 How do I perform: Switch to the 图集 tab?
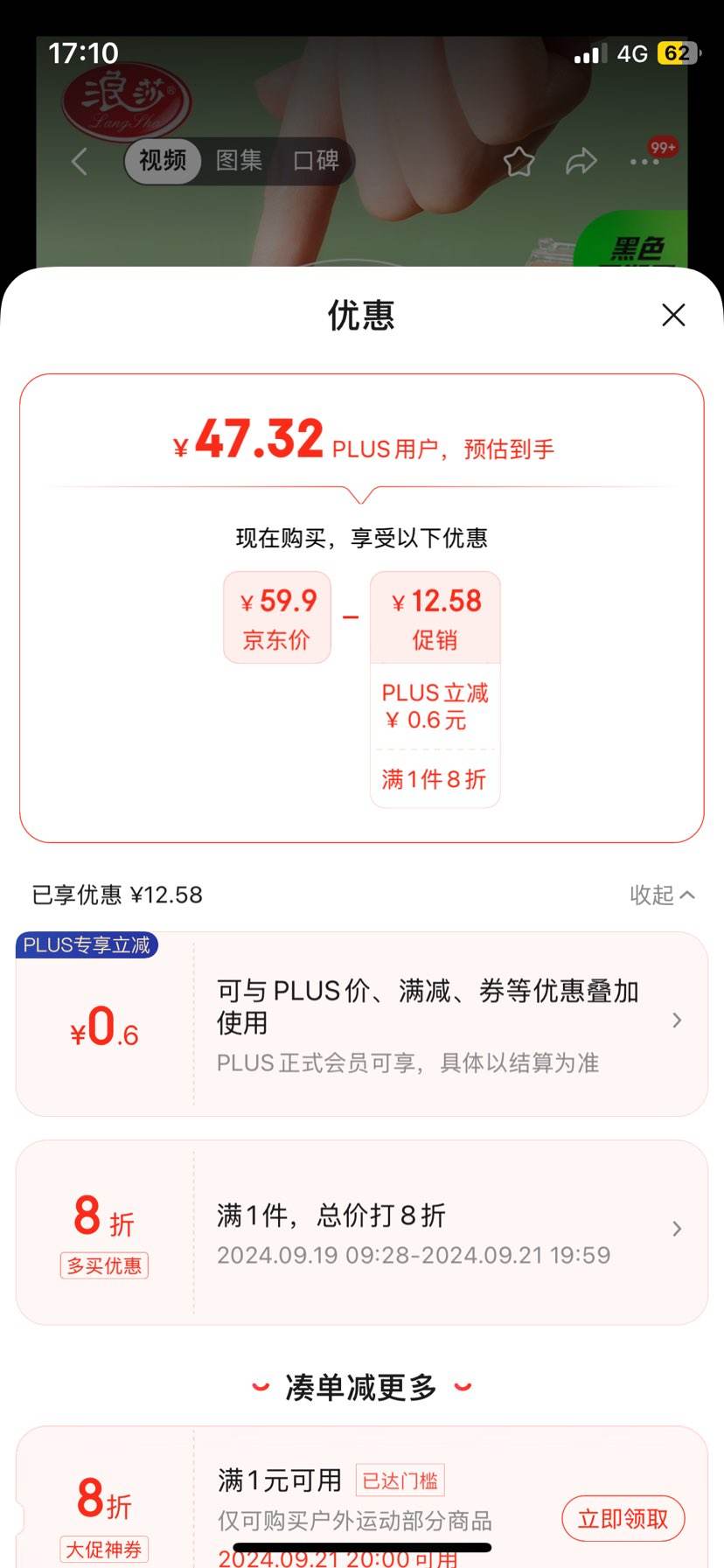(x=239, y=161)
